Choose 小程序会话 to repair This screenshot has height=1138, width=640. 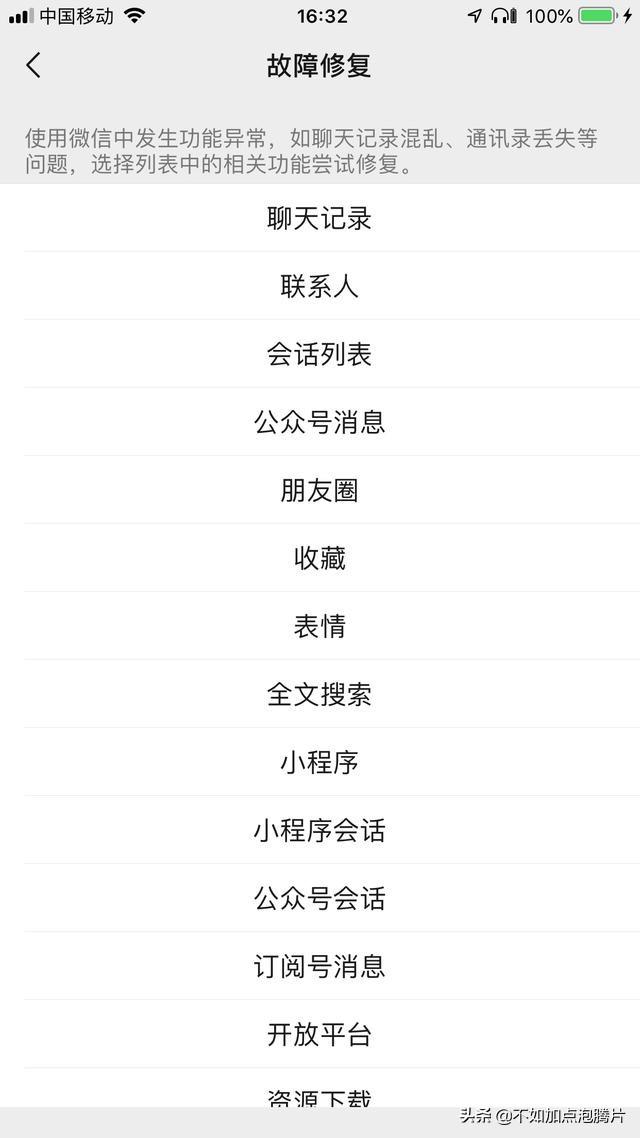click(x=320, y=830)
